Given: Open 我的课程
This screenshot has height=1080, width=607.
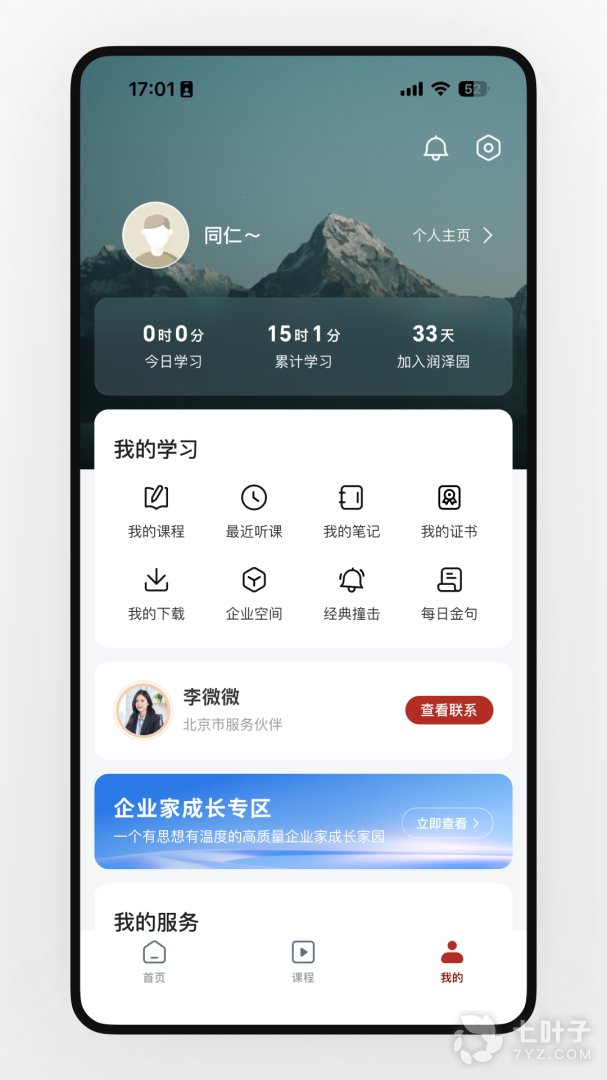Looking at the screenshot, I should coord(156,511).
